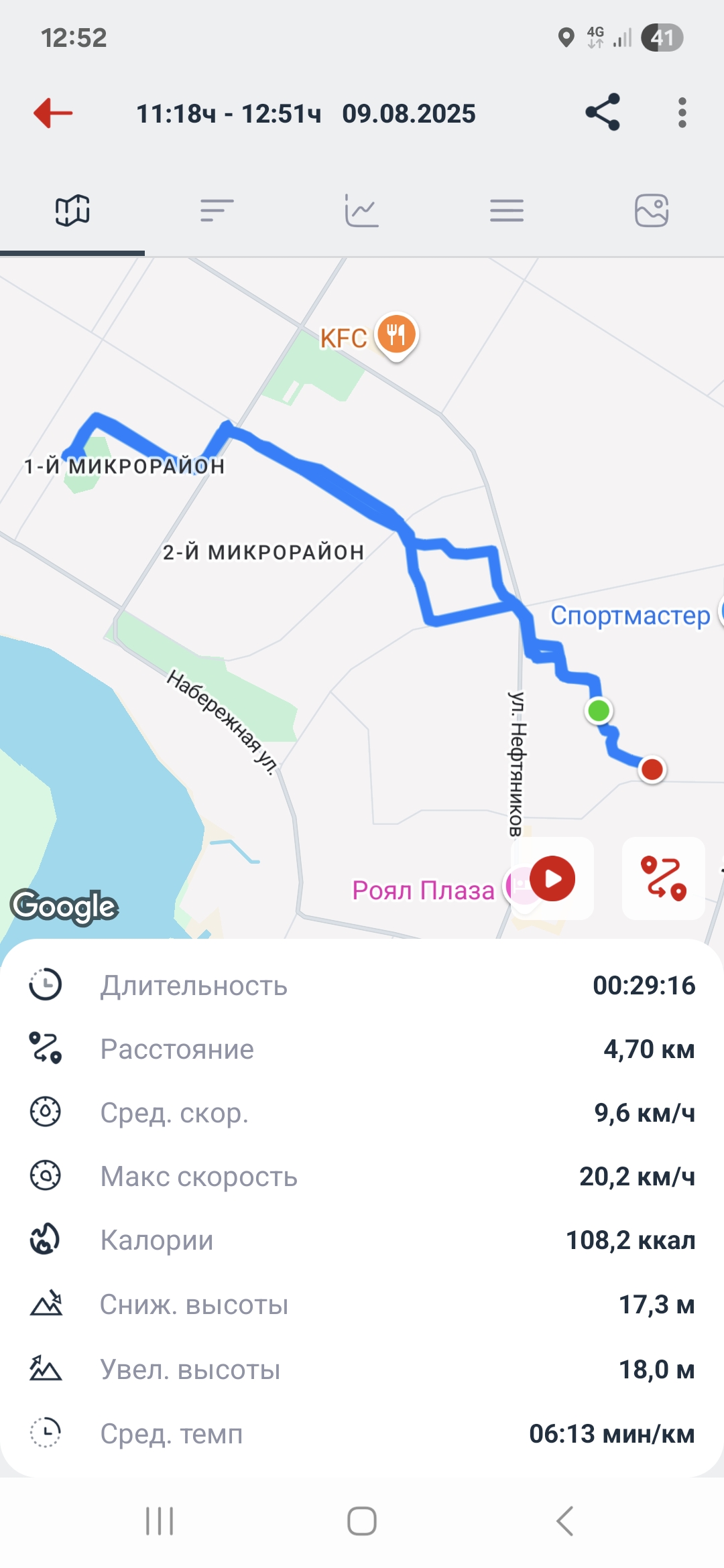Open the details lines tab
This screenshot has height=1568, width=724.
[x=507, y=211]
